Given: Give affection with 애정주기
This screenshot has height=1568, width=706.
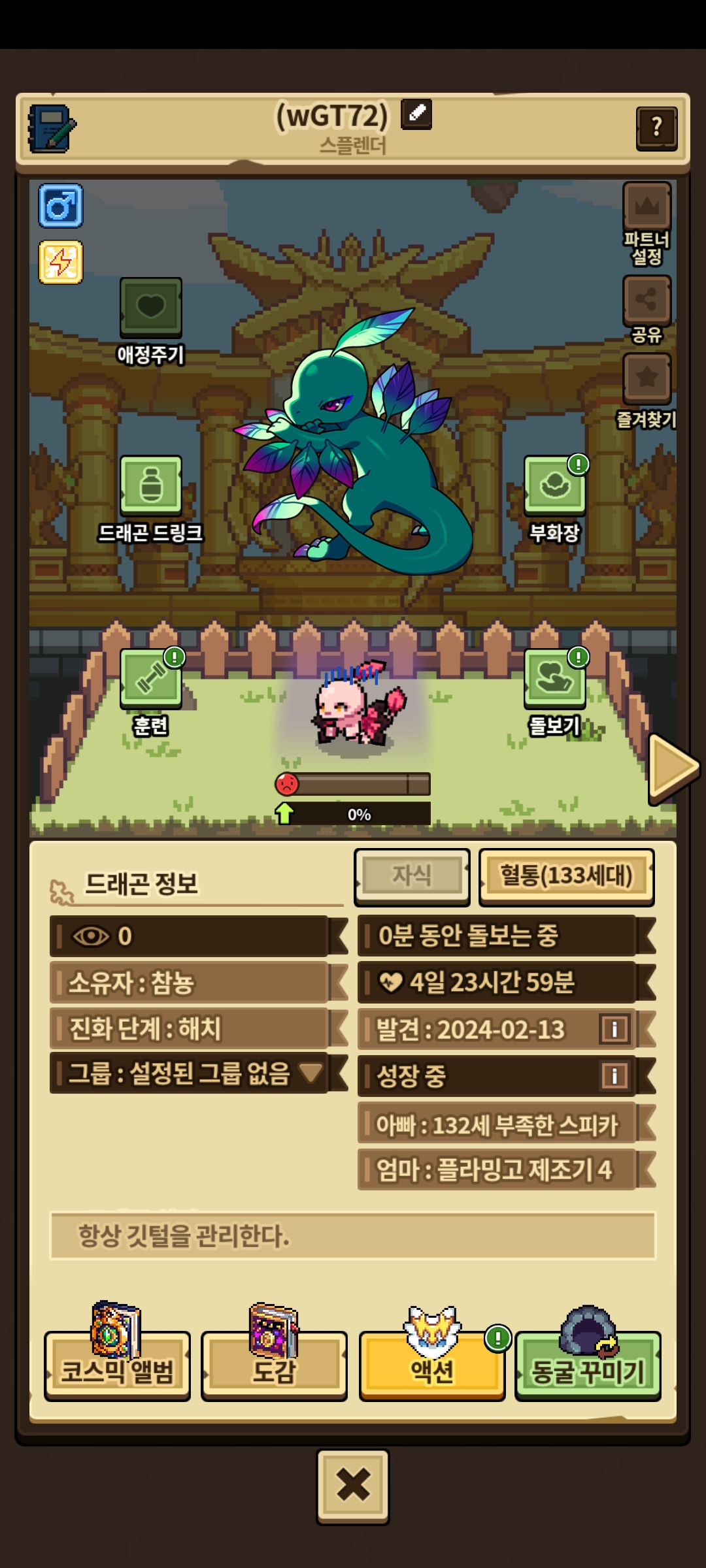Looking at the screenshot, I should click(x=150, y=308).
